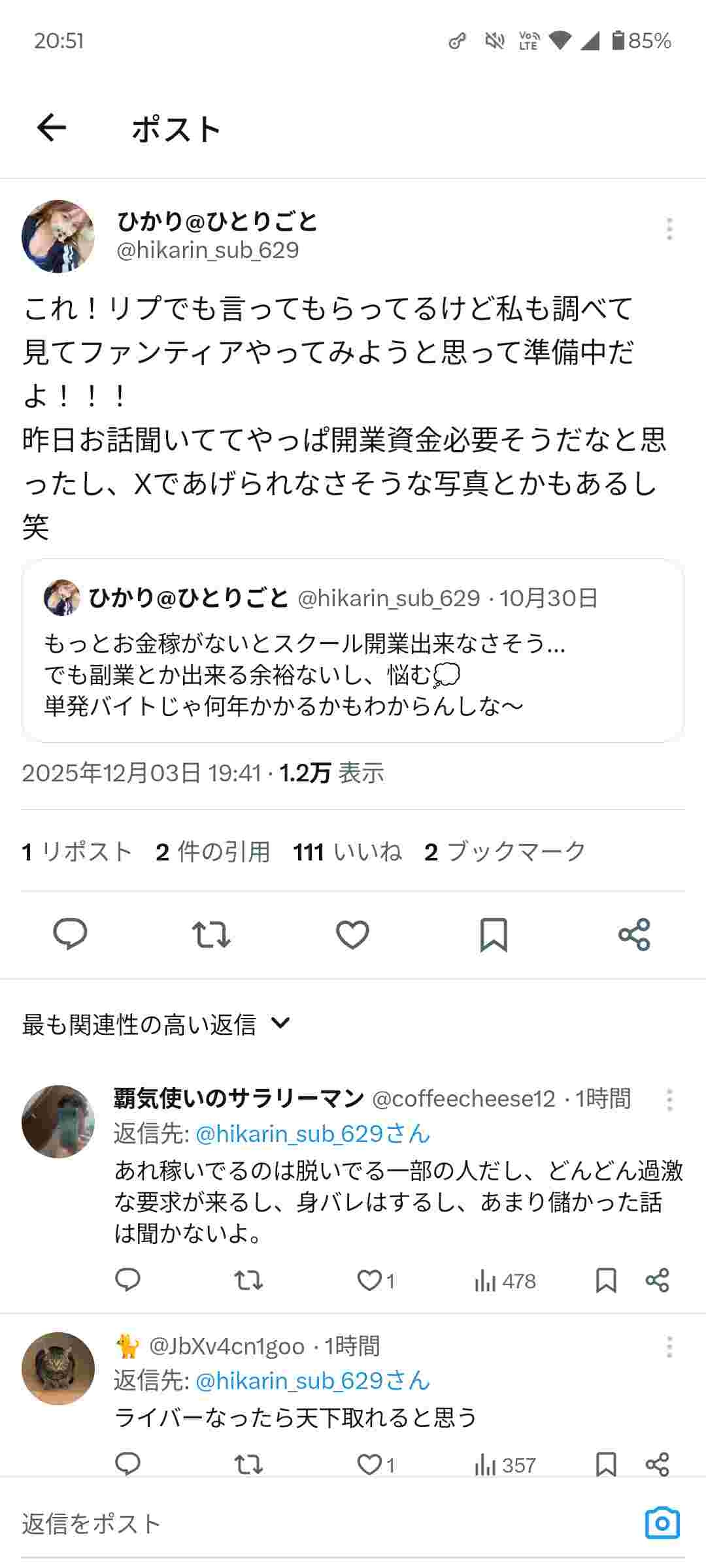Open ひかり's profile picture on main post

coord(58,236)
